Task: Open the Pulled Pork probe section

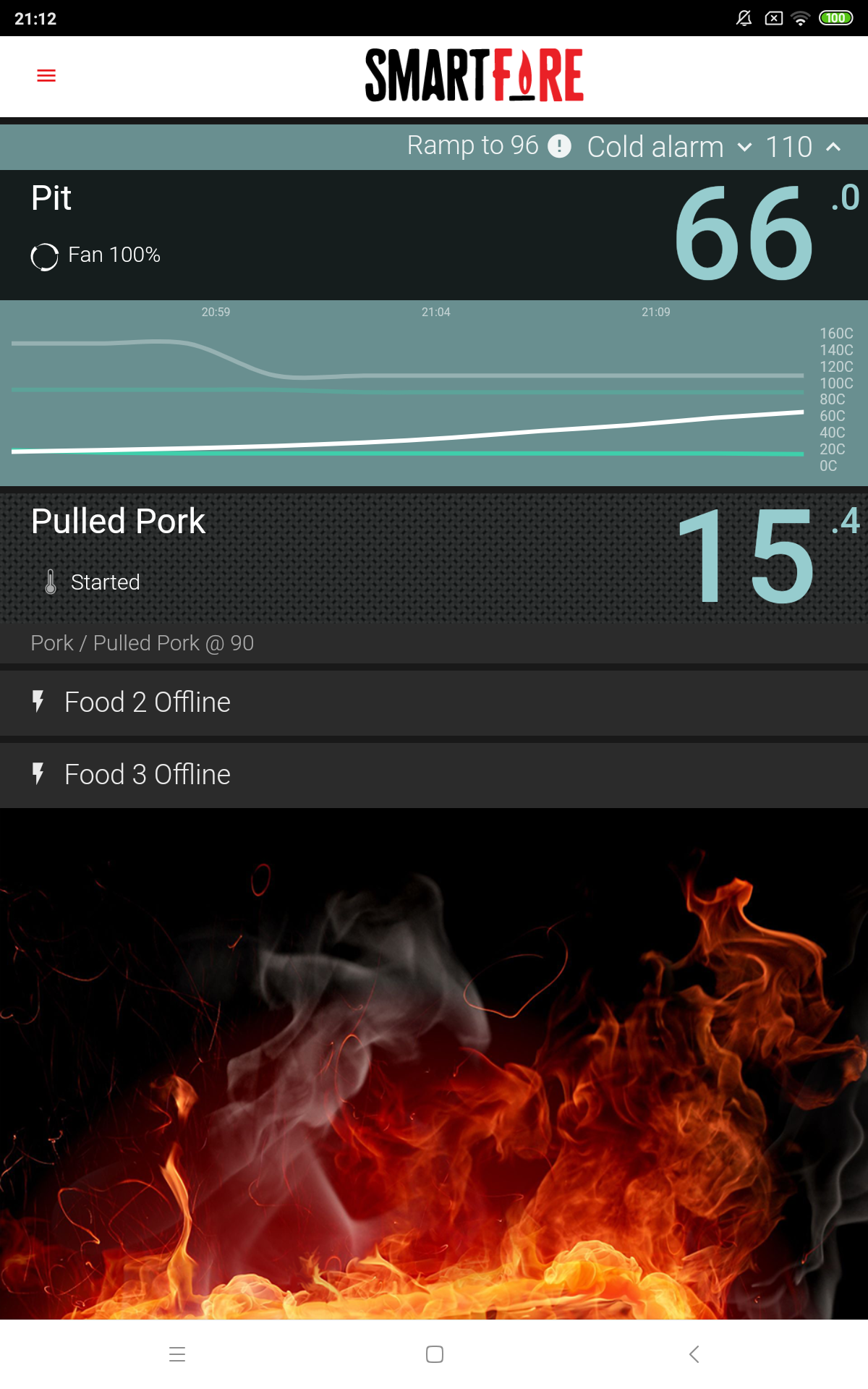Action: point(118,521)
